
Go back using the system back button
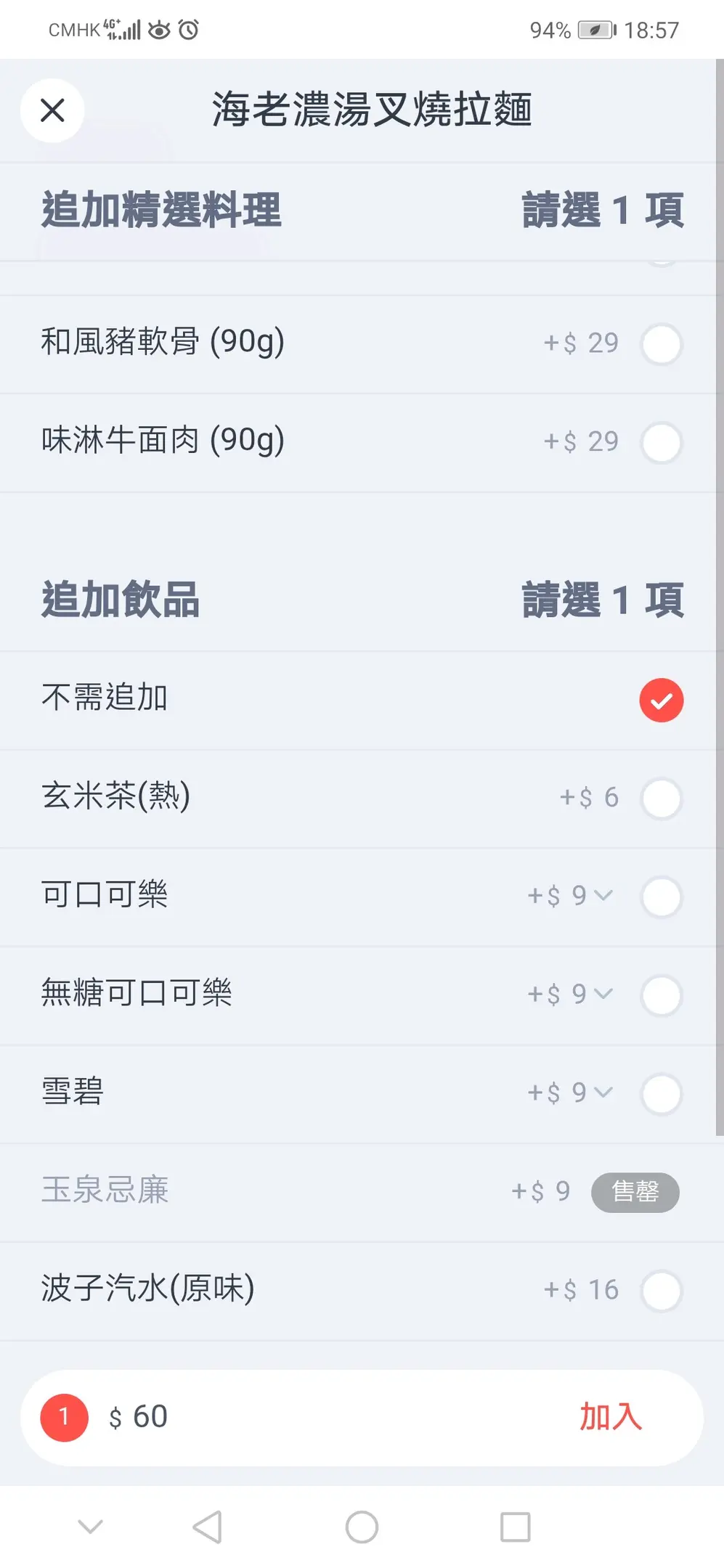point(208,1527)
